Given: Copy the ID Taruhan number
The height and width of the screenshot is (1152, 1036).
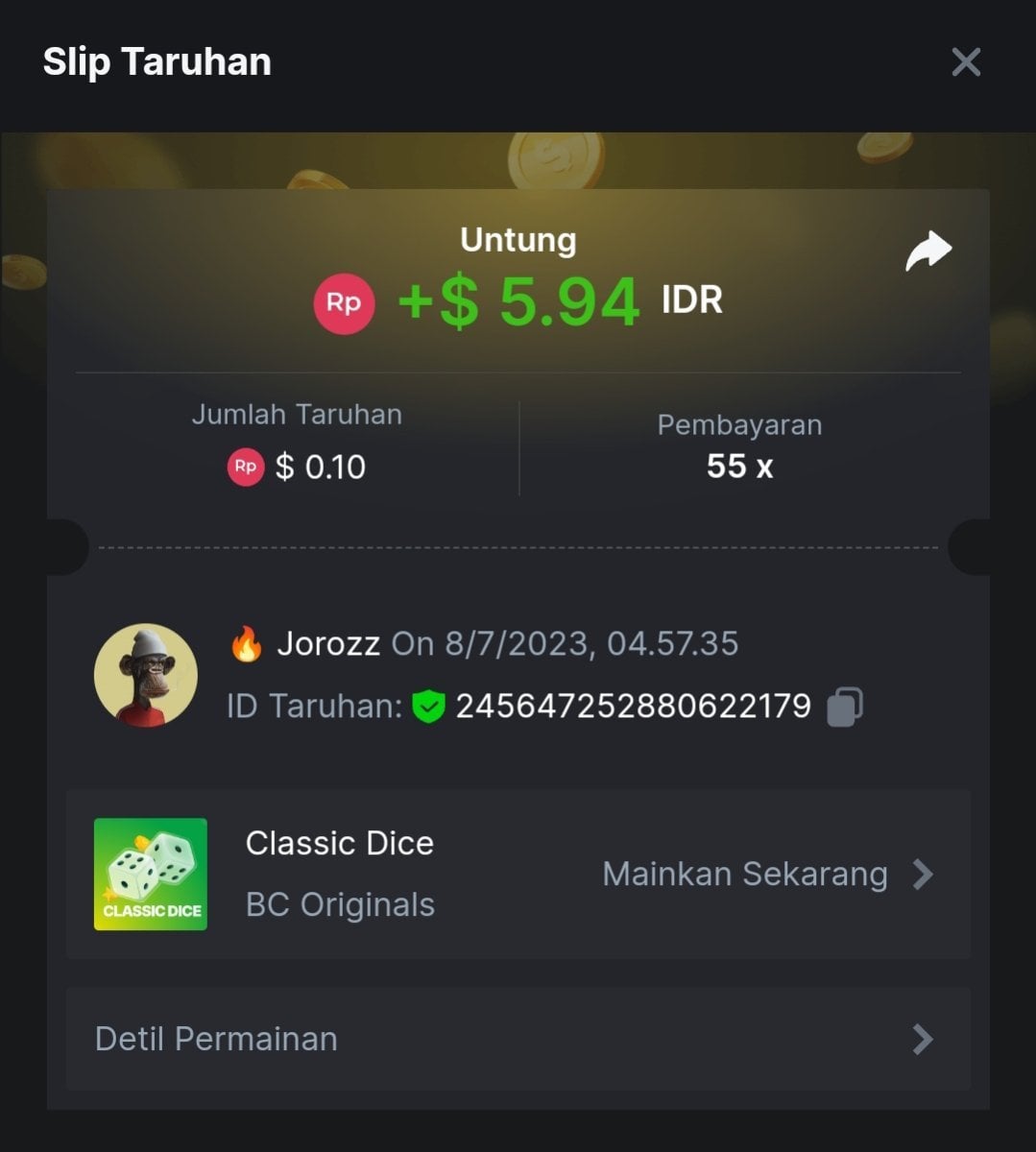Looking at the screenshot, I should point(845,707).
